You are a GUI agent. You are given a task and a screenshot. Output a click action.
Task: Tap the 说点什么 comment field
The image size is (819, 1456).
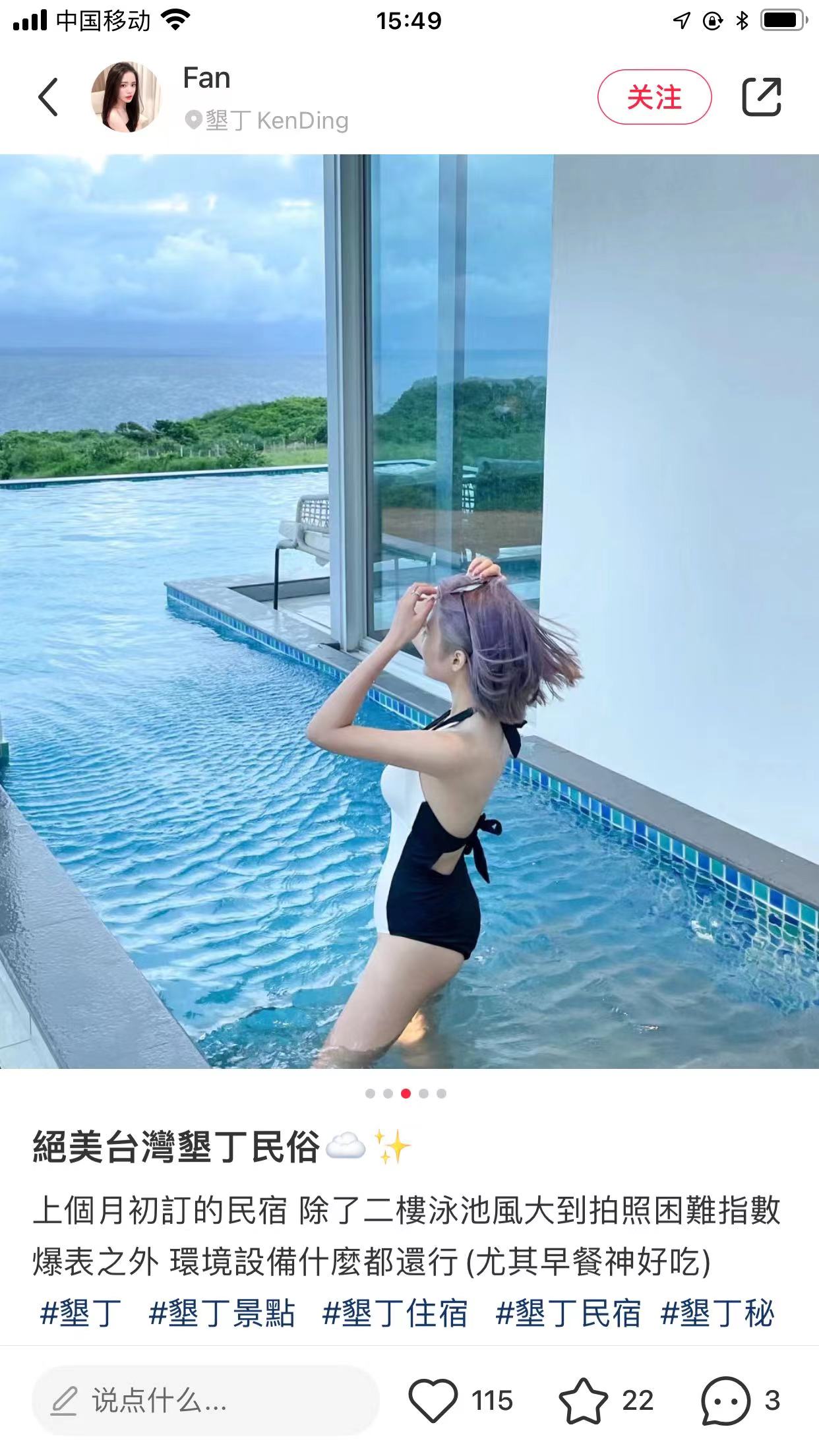204,1401
